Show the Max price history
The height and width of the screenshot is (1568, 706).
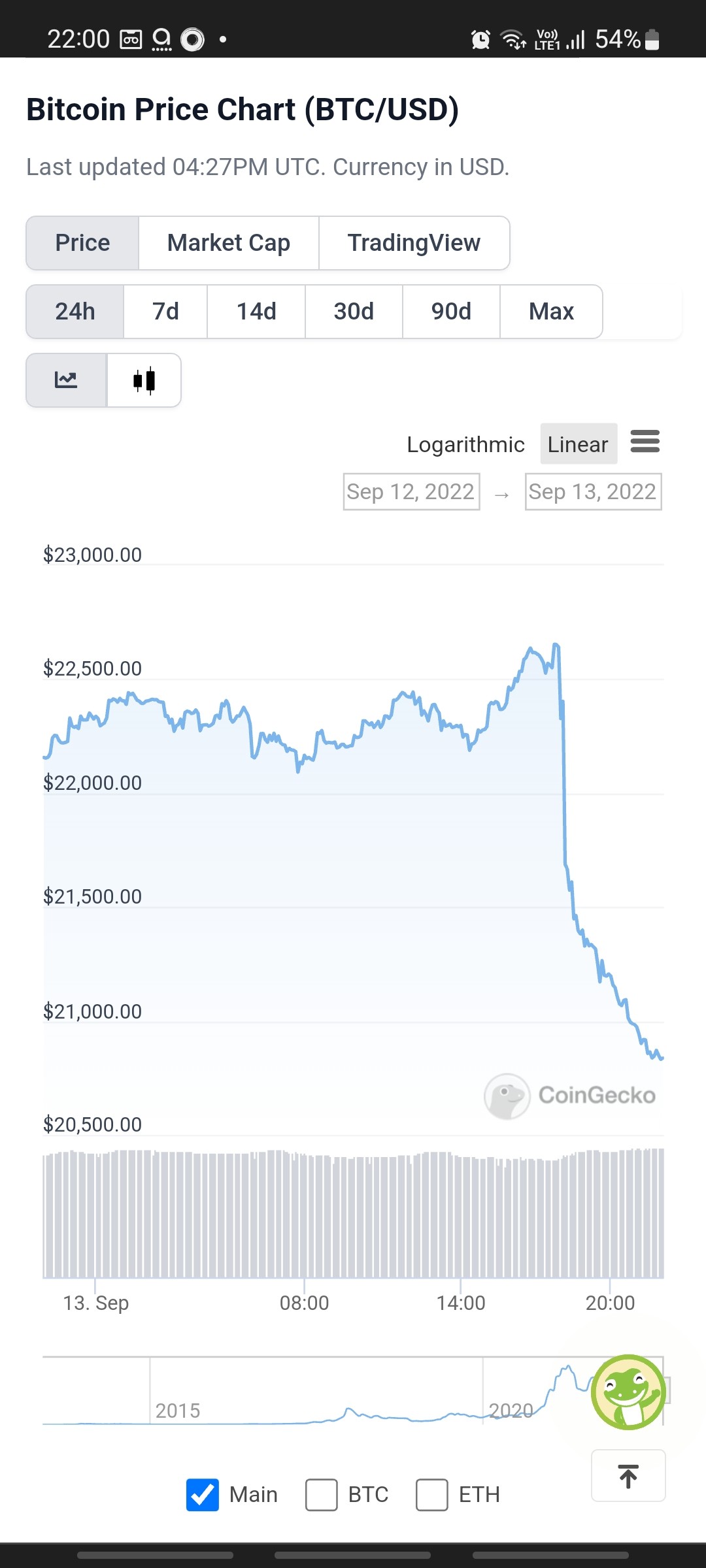551,312
